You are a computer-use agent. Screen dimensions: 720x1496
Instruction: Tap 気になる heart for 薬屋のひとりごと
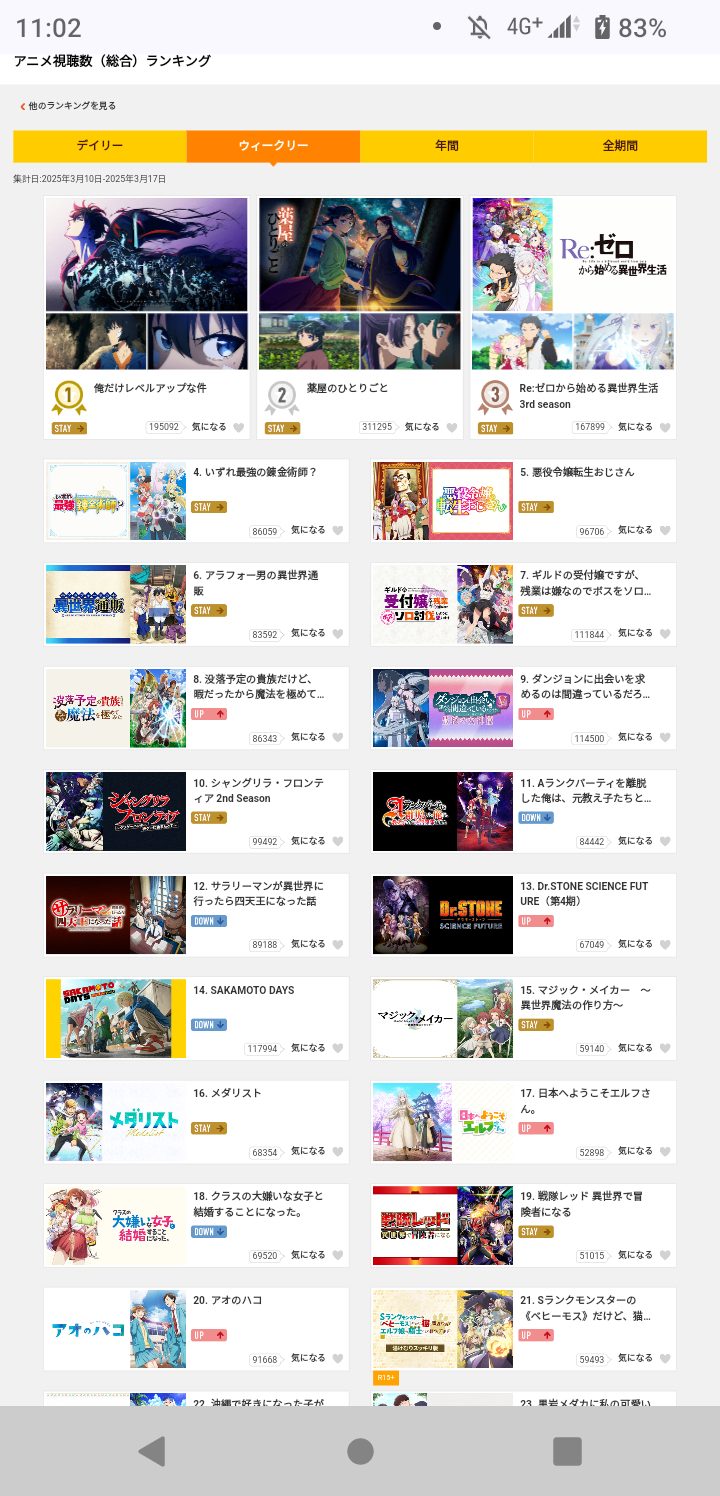click(451, 427)
